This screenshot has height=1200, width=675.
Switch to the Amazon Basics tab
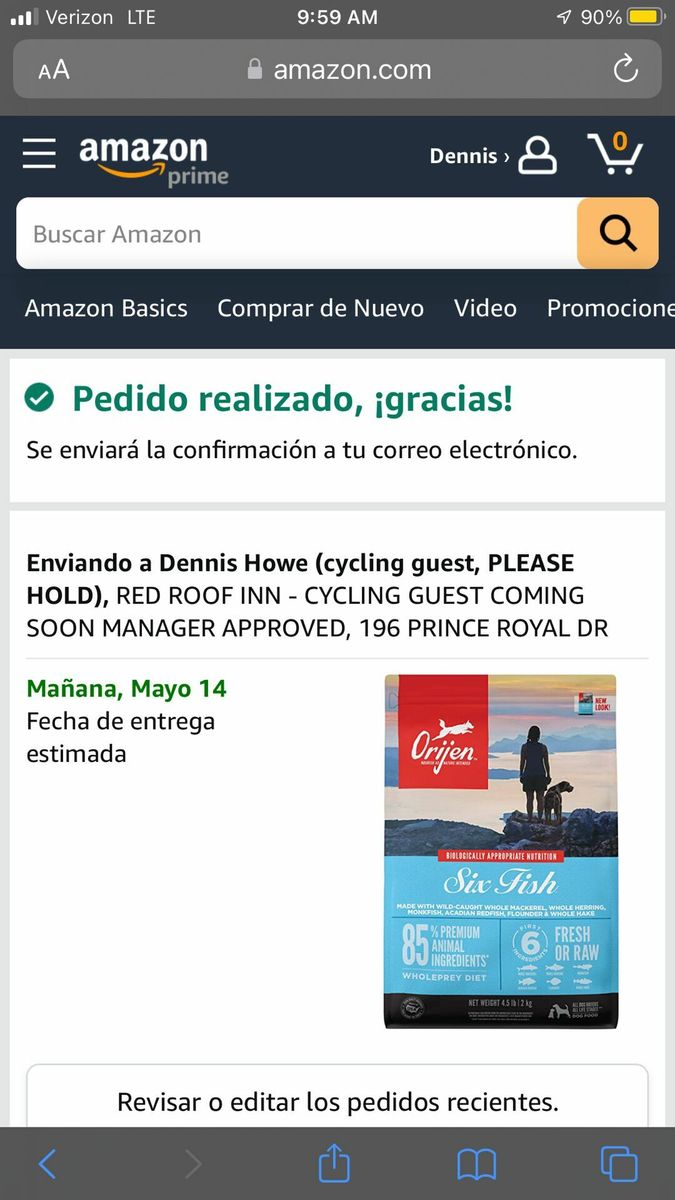pos(106,308)
